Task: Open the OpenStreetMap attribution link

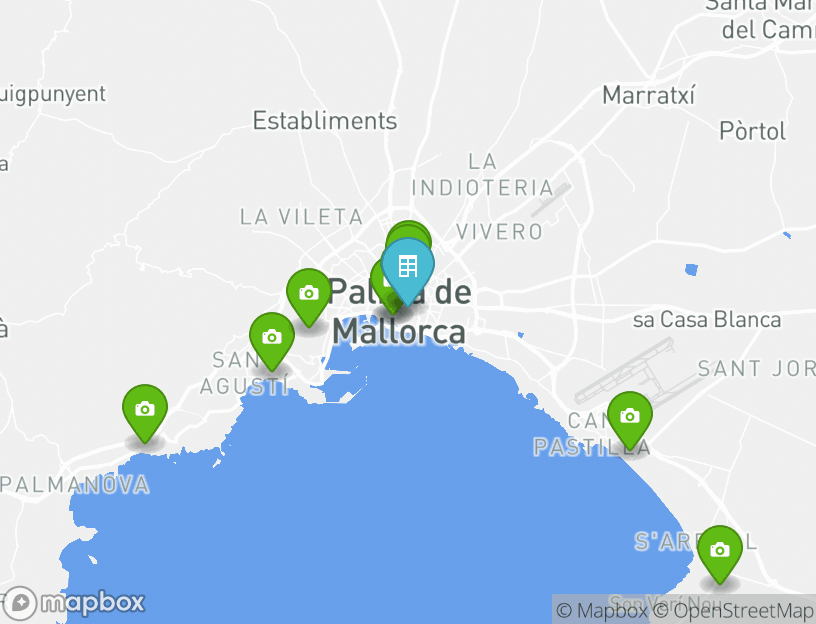Action: tap(741, 610)
